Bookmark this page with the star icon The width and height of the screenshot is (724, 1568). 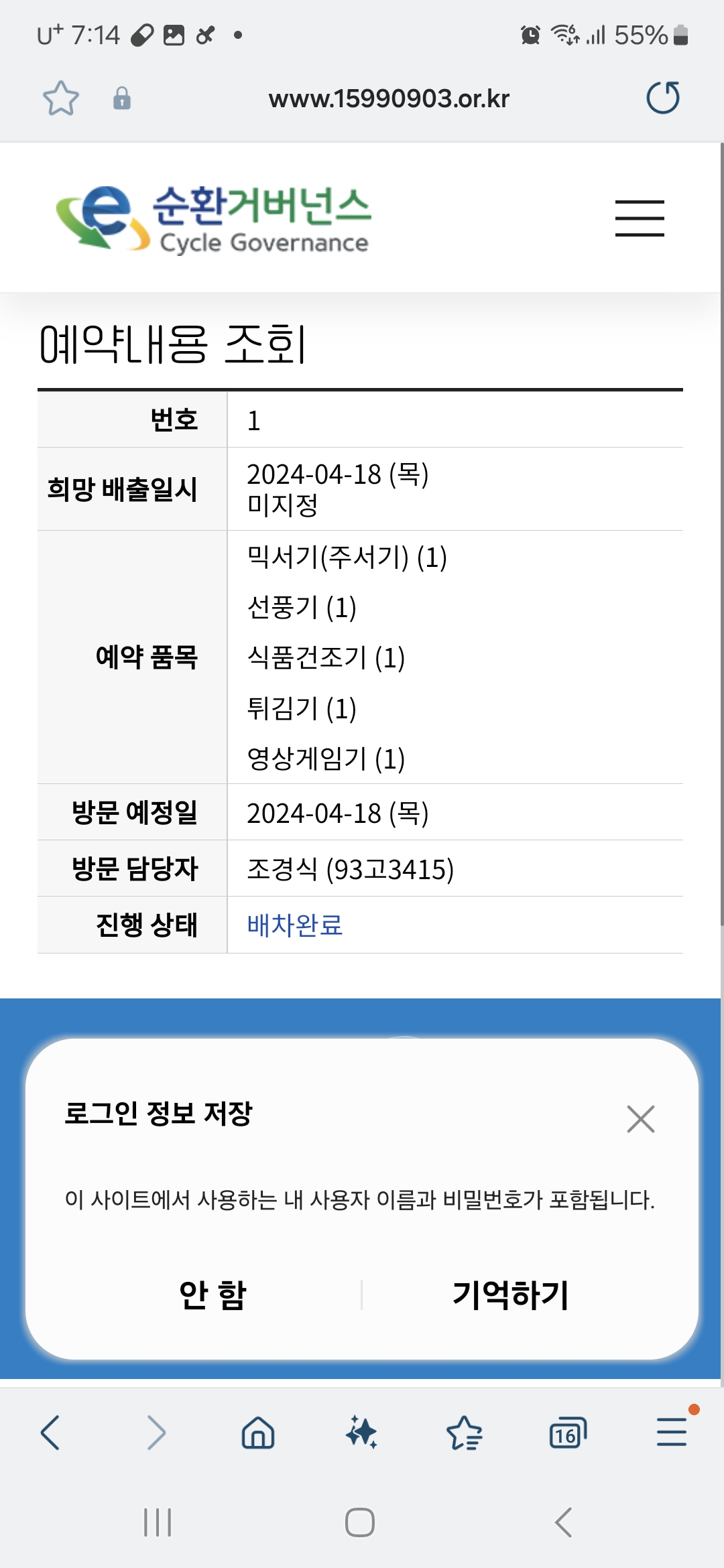61,99
